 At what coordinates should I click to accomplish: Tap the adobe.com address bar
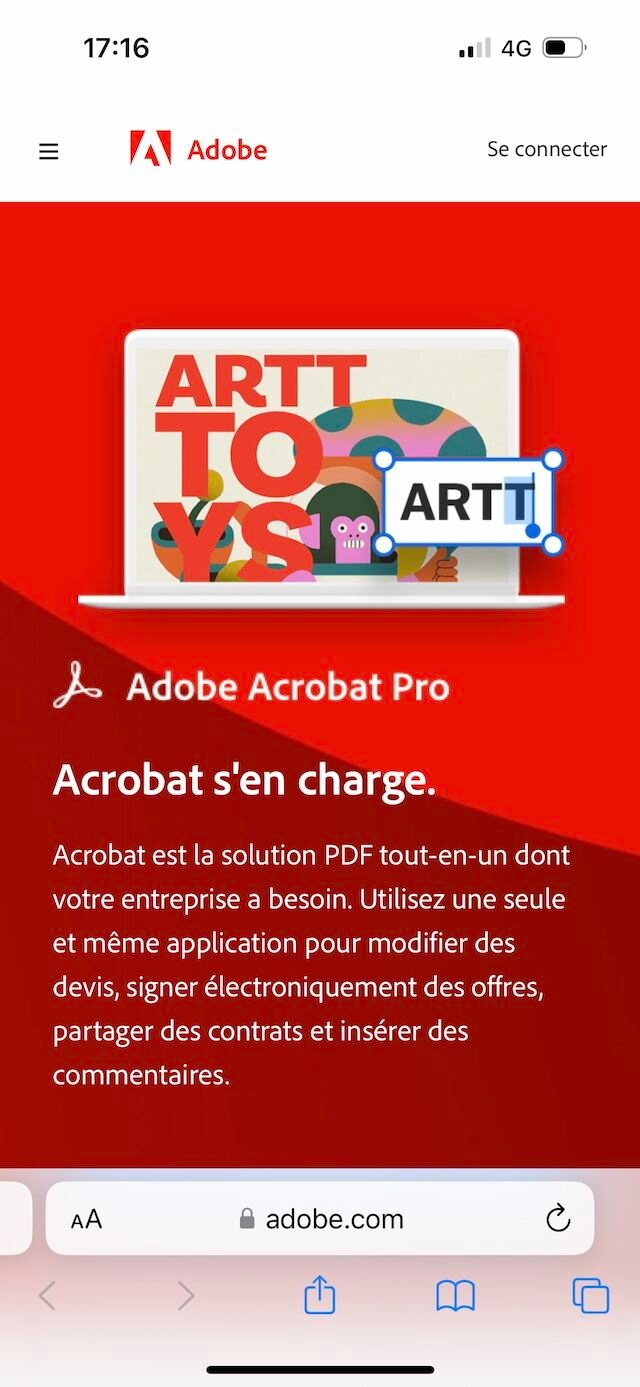322,1219
